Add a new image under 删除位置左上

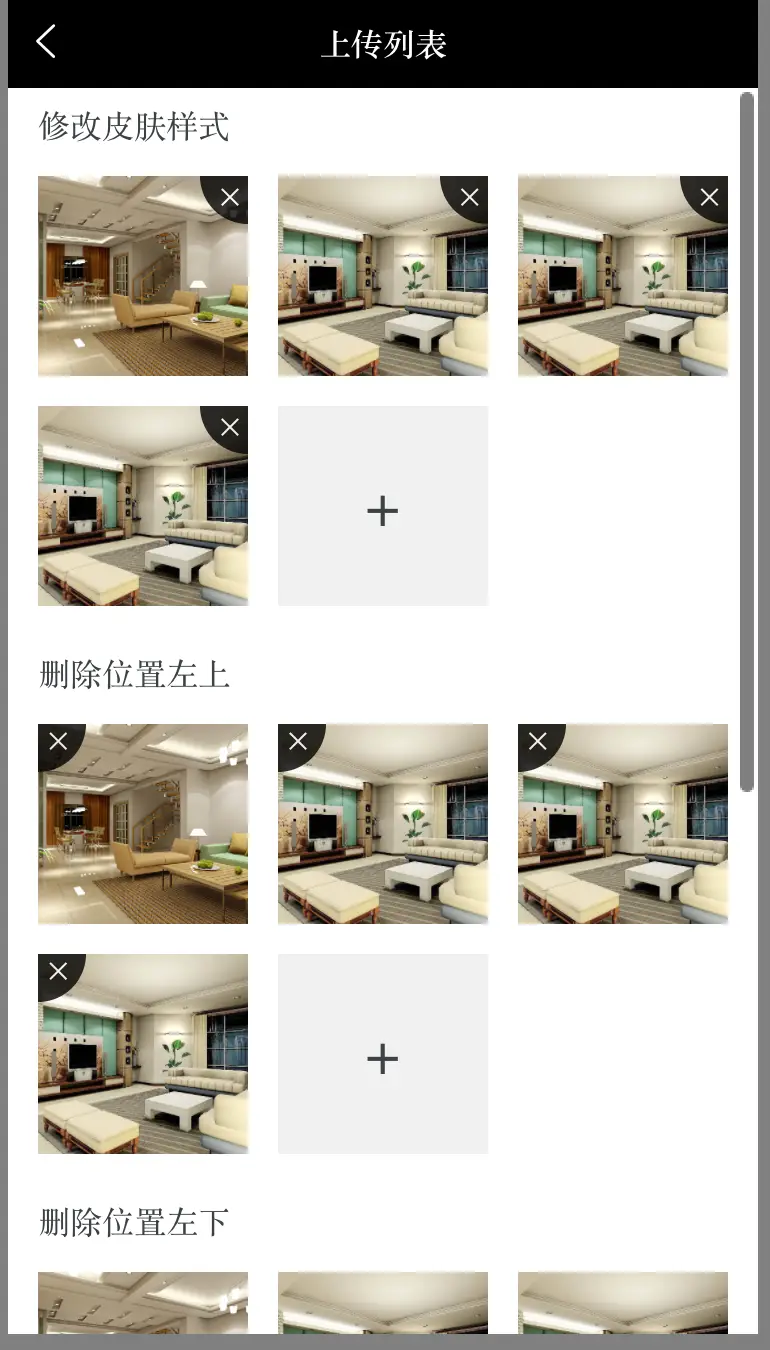pos(382,1054)
